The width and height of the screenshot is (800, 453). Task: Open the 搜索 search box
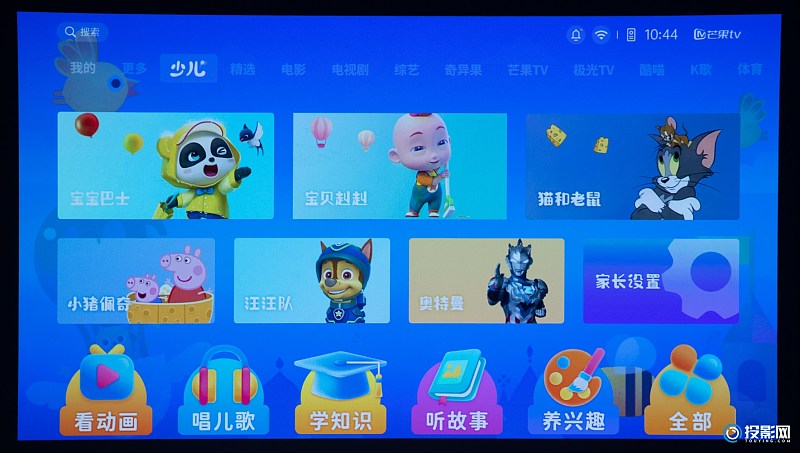click(x=83, y=32)
